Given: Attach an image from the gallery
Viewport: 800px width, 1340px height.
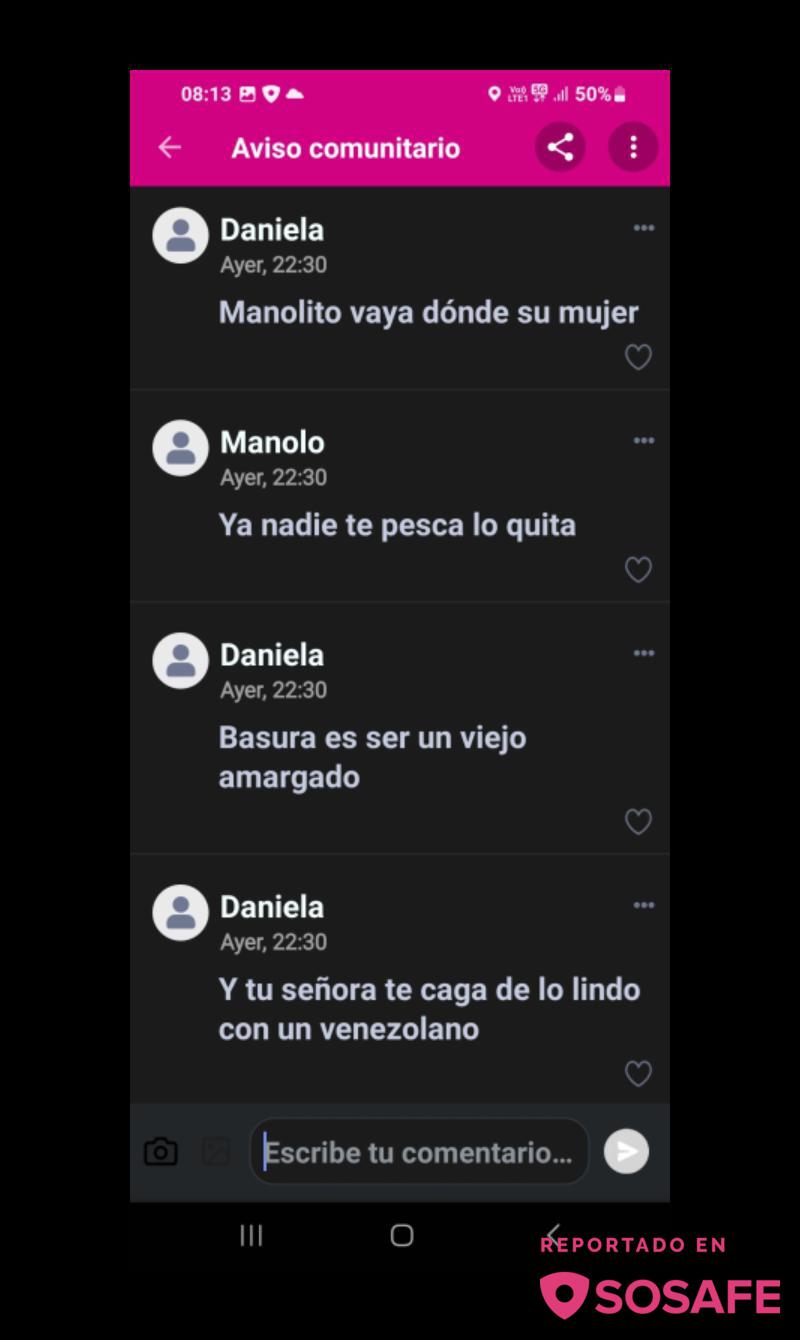Looking at the screenshot, I should [x=215, y=1152].
